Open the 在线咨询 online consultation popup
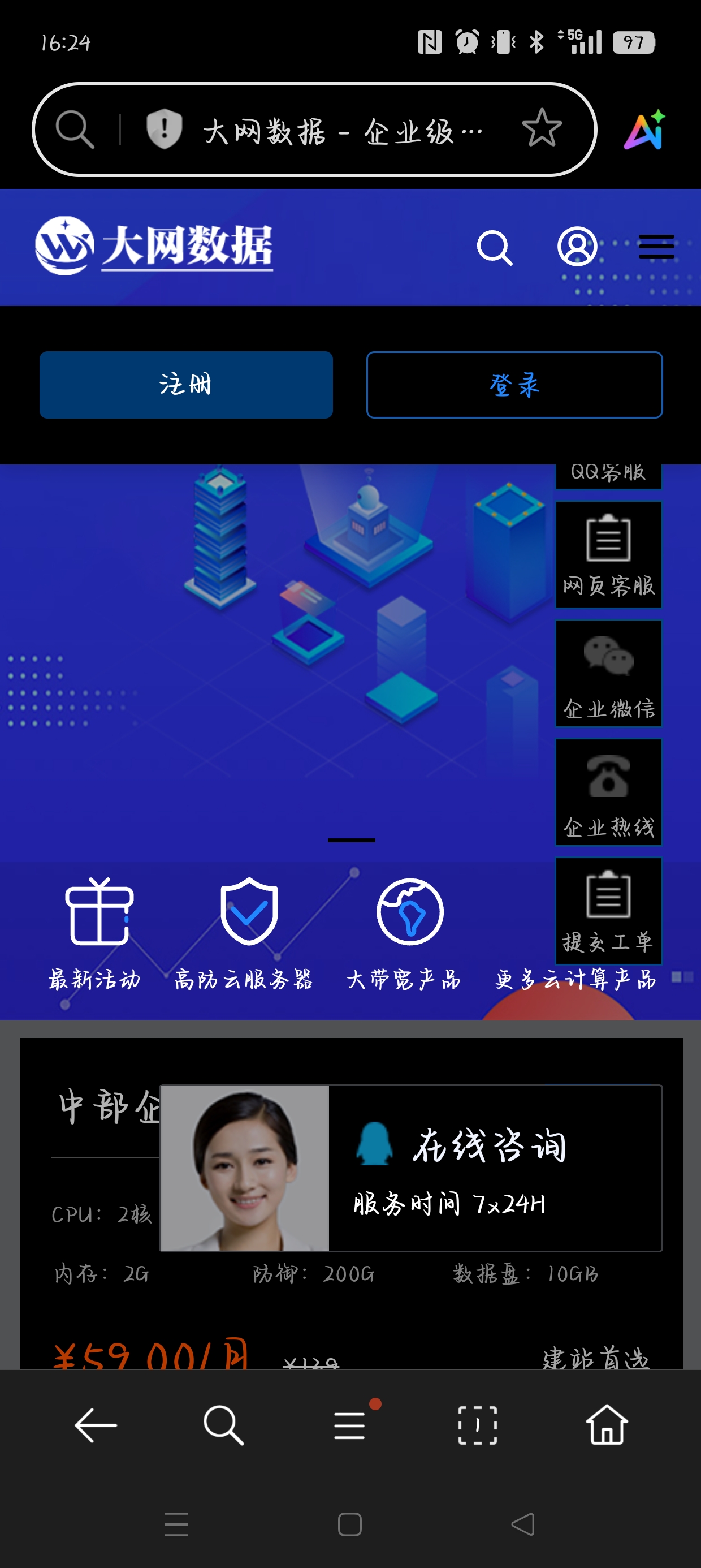 click(x=411, y=1168)
